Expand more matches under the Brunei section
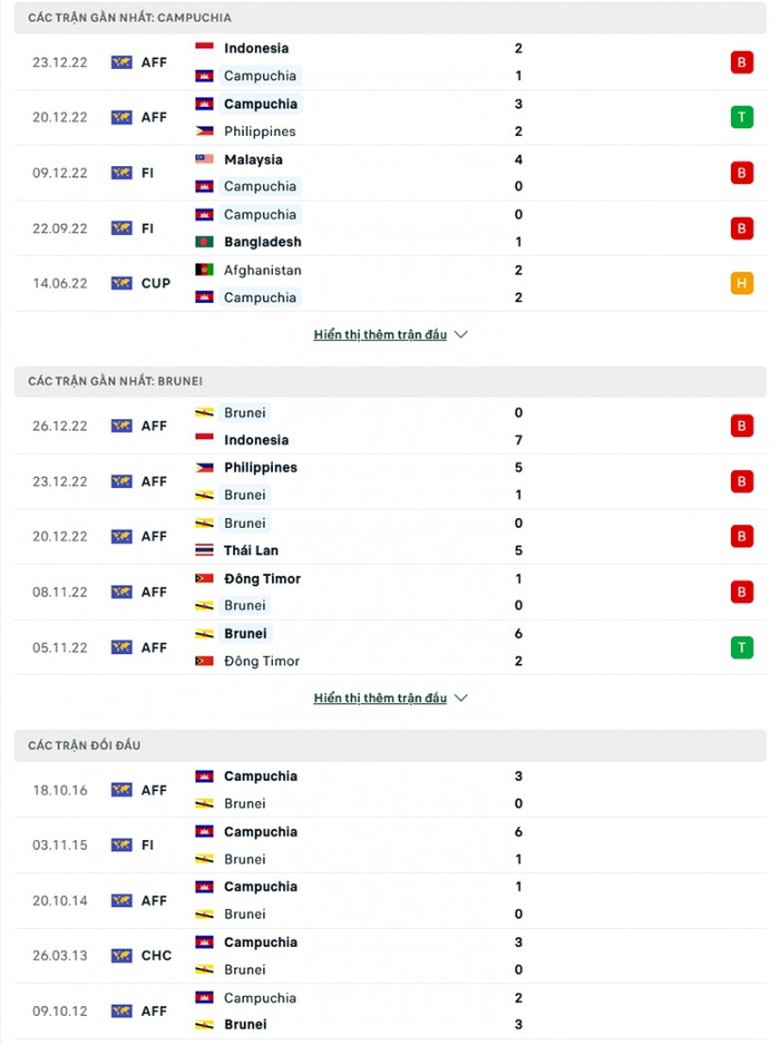 [390, 698]
